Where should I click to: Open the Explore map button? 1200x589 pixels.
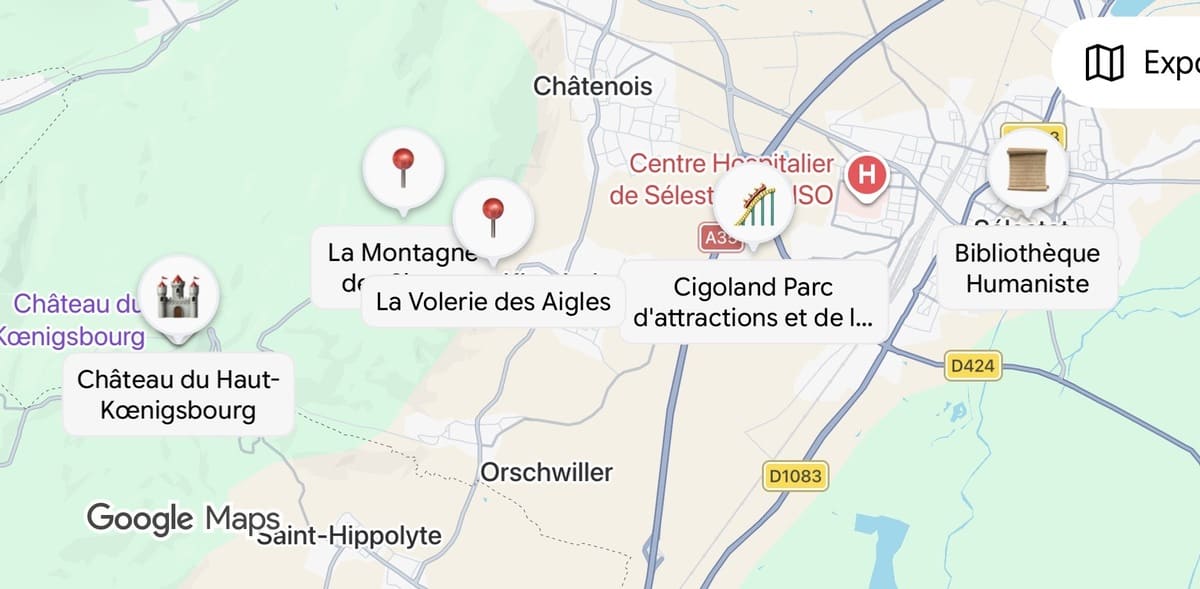click(x=1128, y=64)
